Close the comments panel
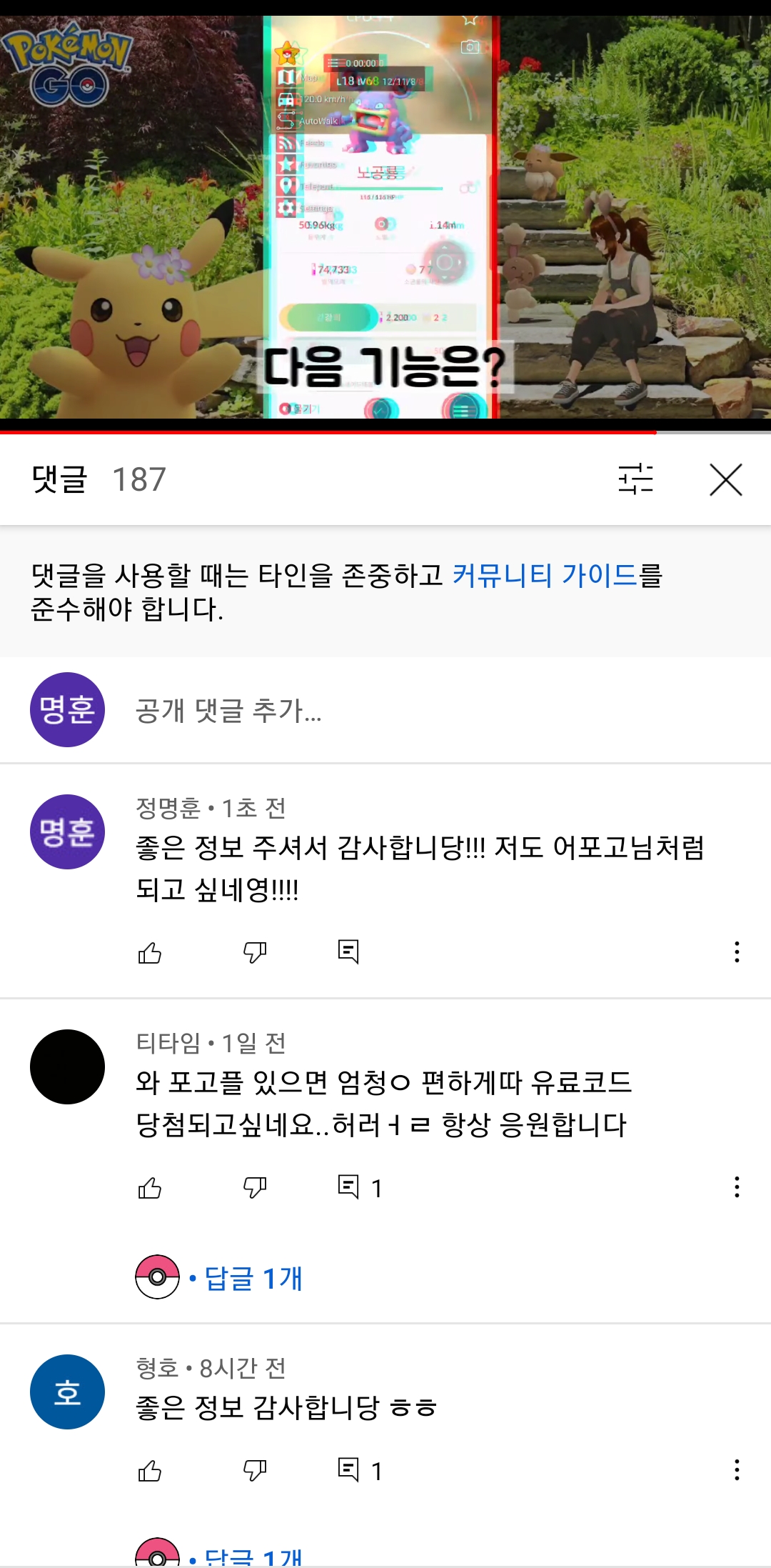The image size is (771, 1568). [725, 479]
